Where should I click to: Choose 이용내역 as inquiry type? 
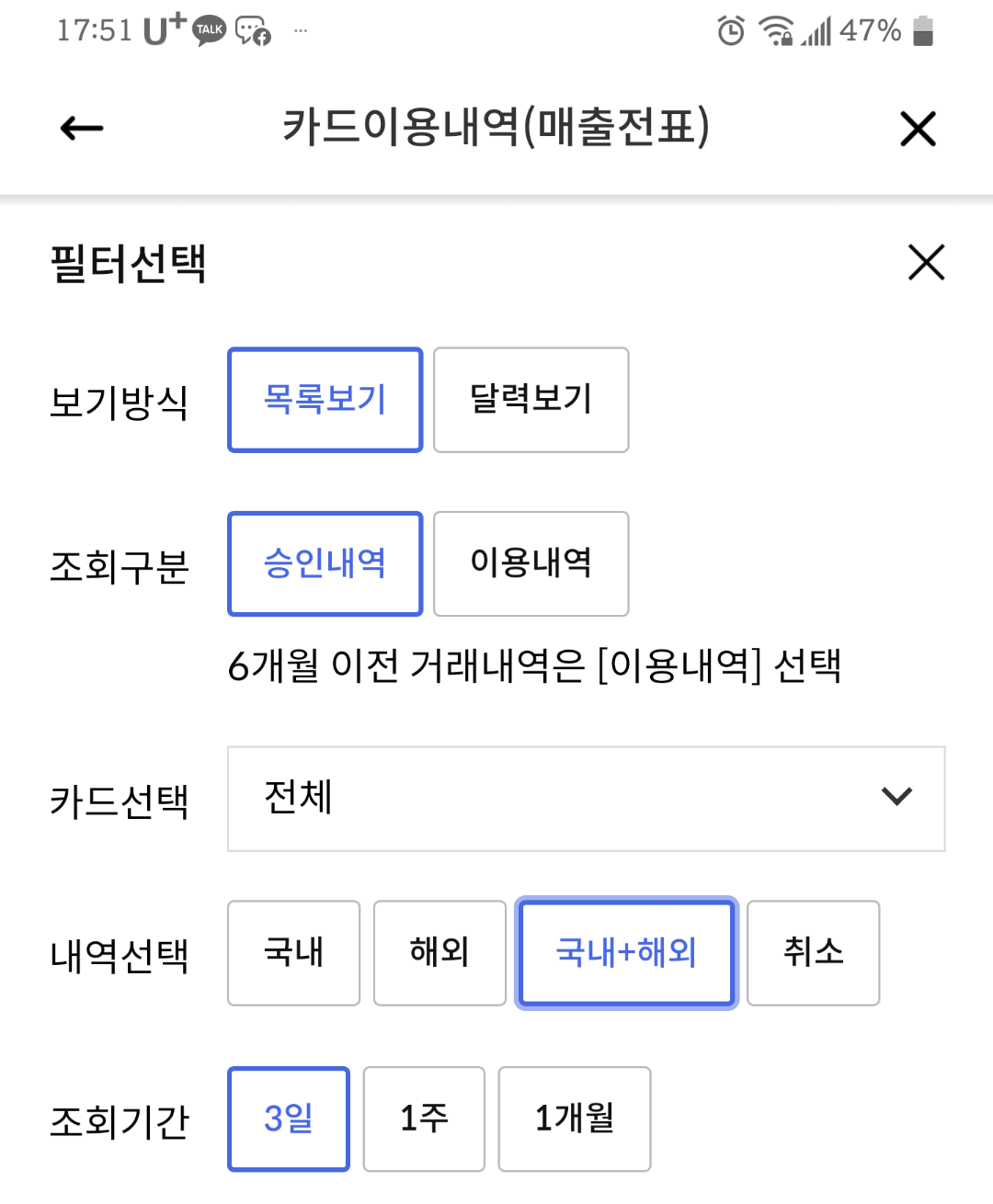531,563
